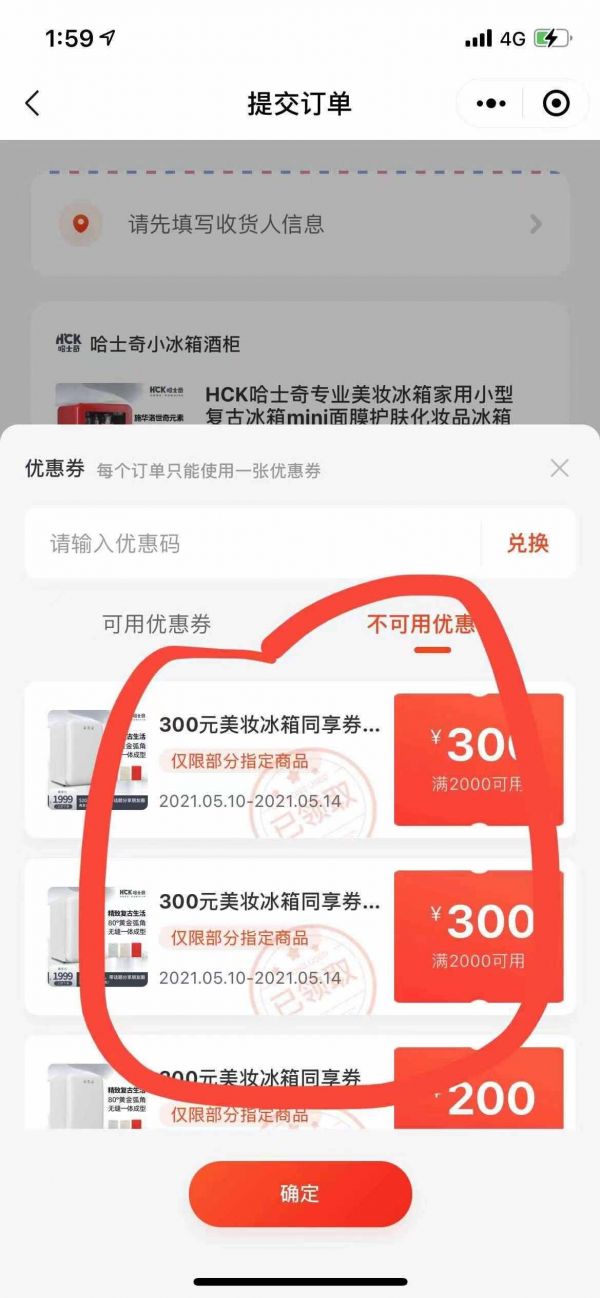Open the 请先填写收货人信息 address row
This screenshot has width=600, height=1298.
tap(300, 224)
